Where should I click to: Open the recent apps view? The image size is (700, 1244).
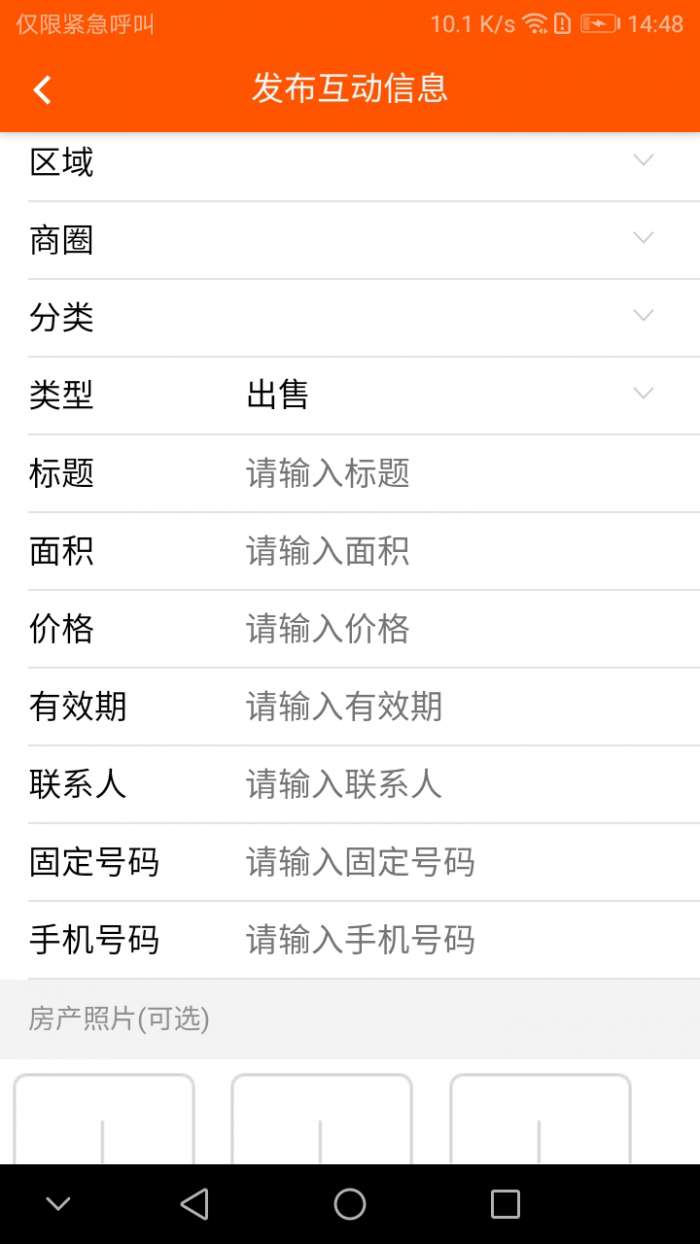[x=505, y=1204]
